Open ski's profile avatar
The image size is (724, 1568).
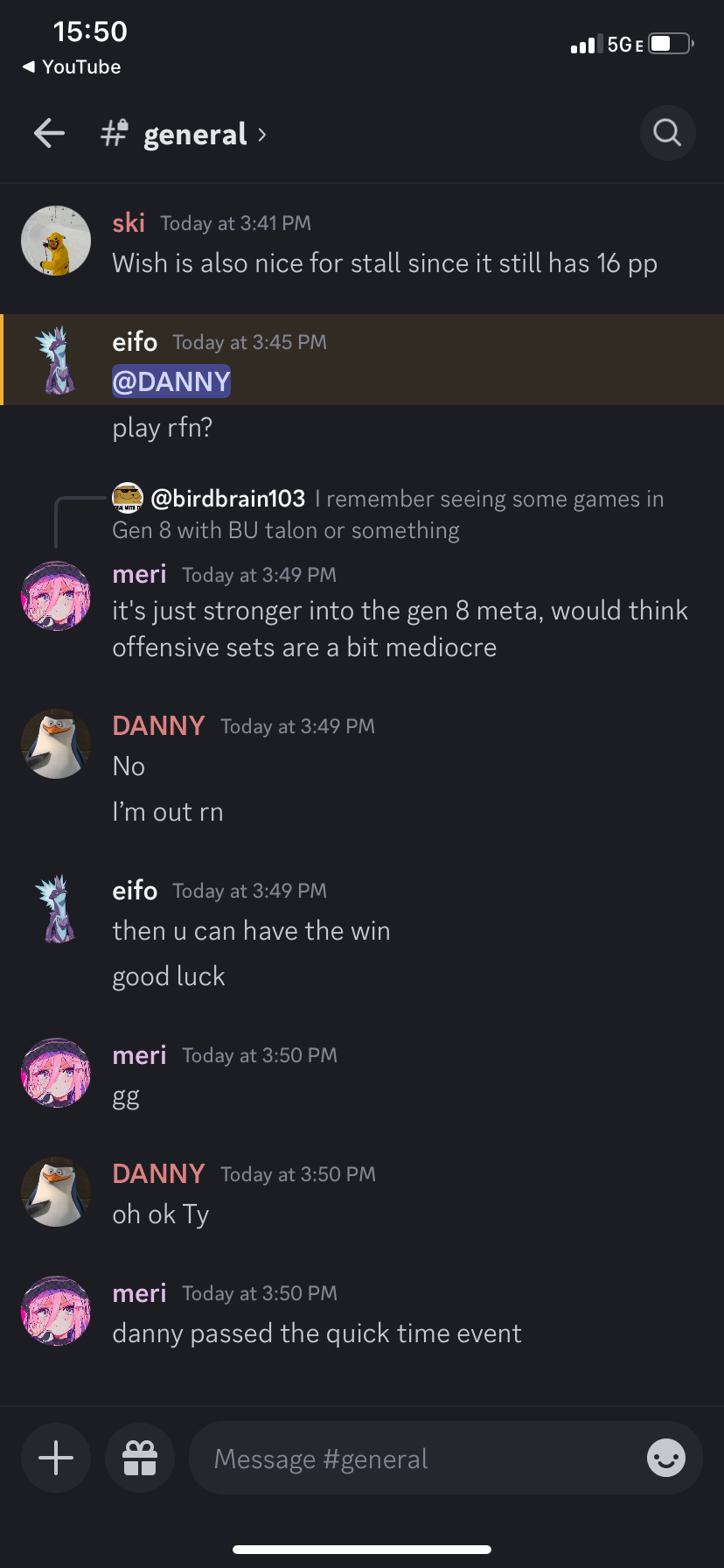tap(56, 241)
